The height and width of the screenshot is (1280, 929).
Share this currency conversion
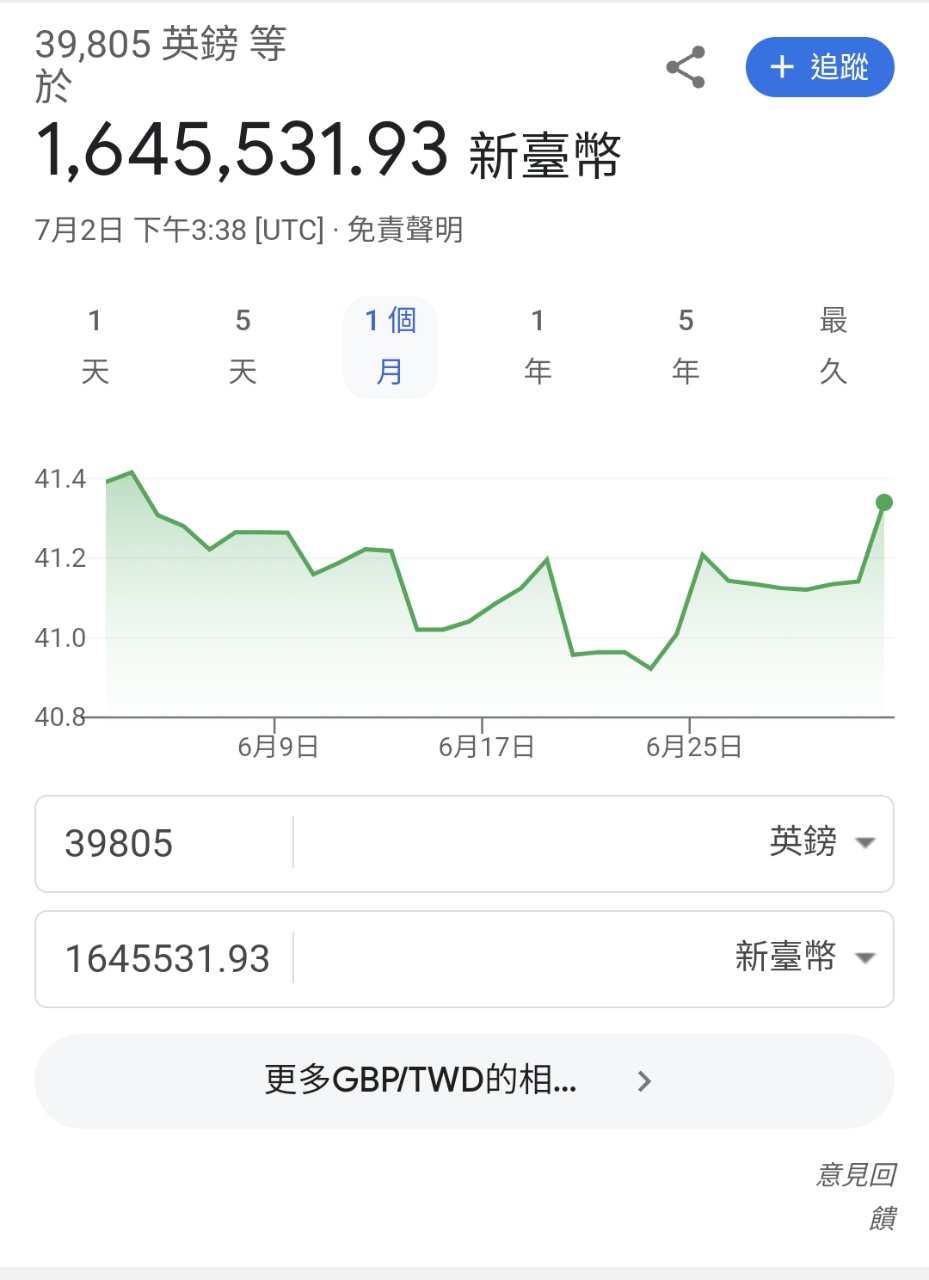tap(686, 68)
